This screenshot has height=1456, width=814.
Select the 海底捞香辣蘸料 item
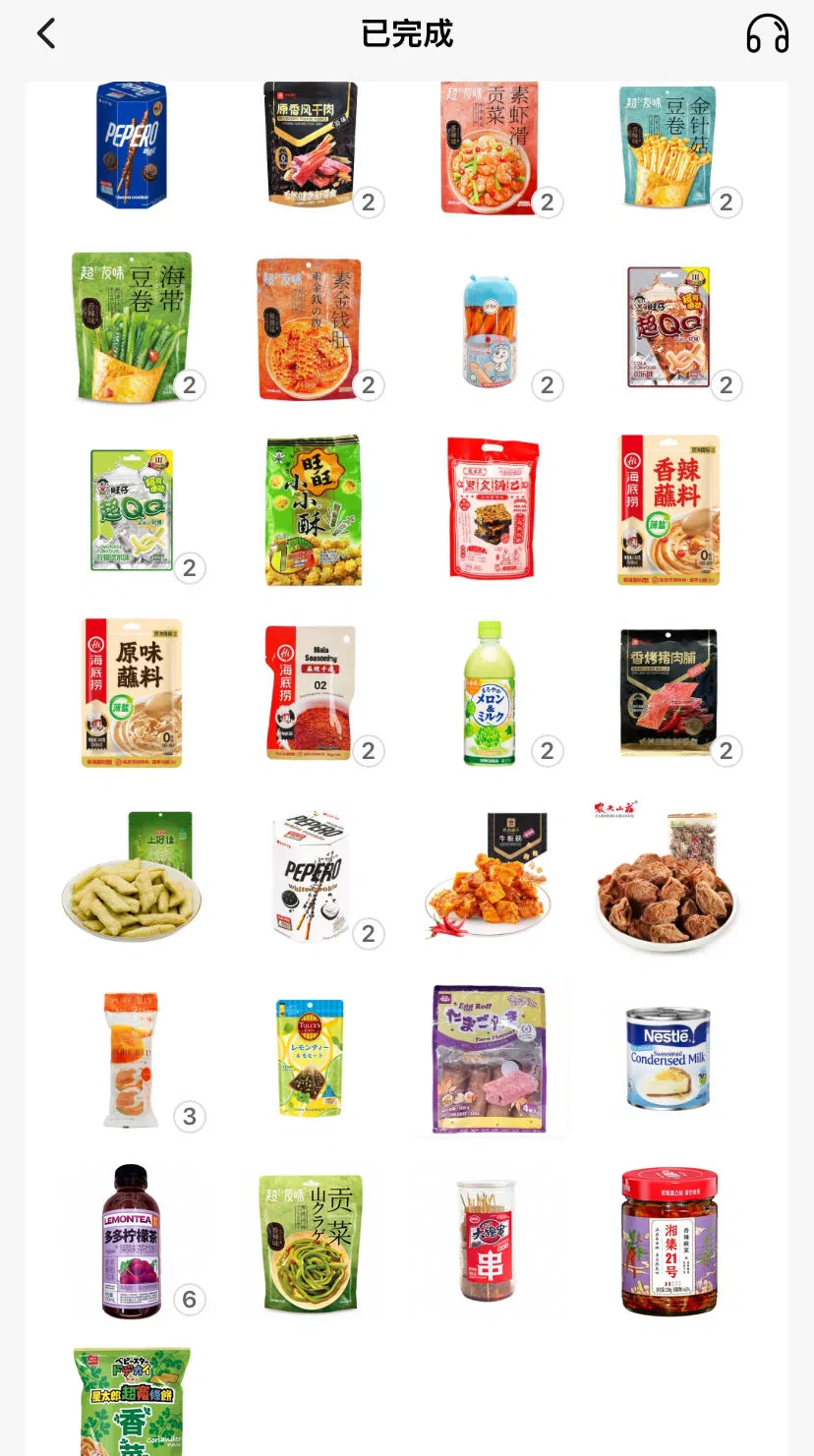(669, 511)
